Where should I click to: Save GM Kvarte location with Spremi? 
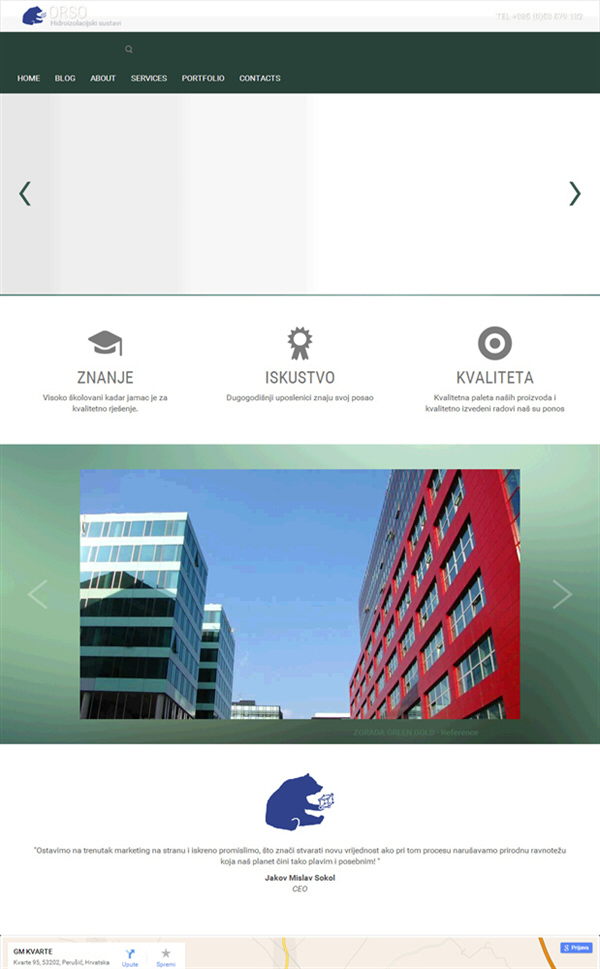[x=166, y=957]
